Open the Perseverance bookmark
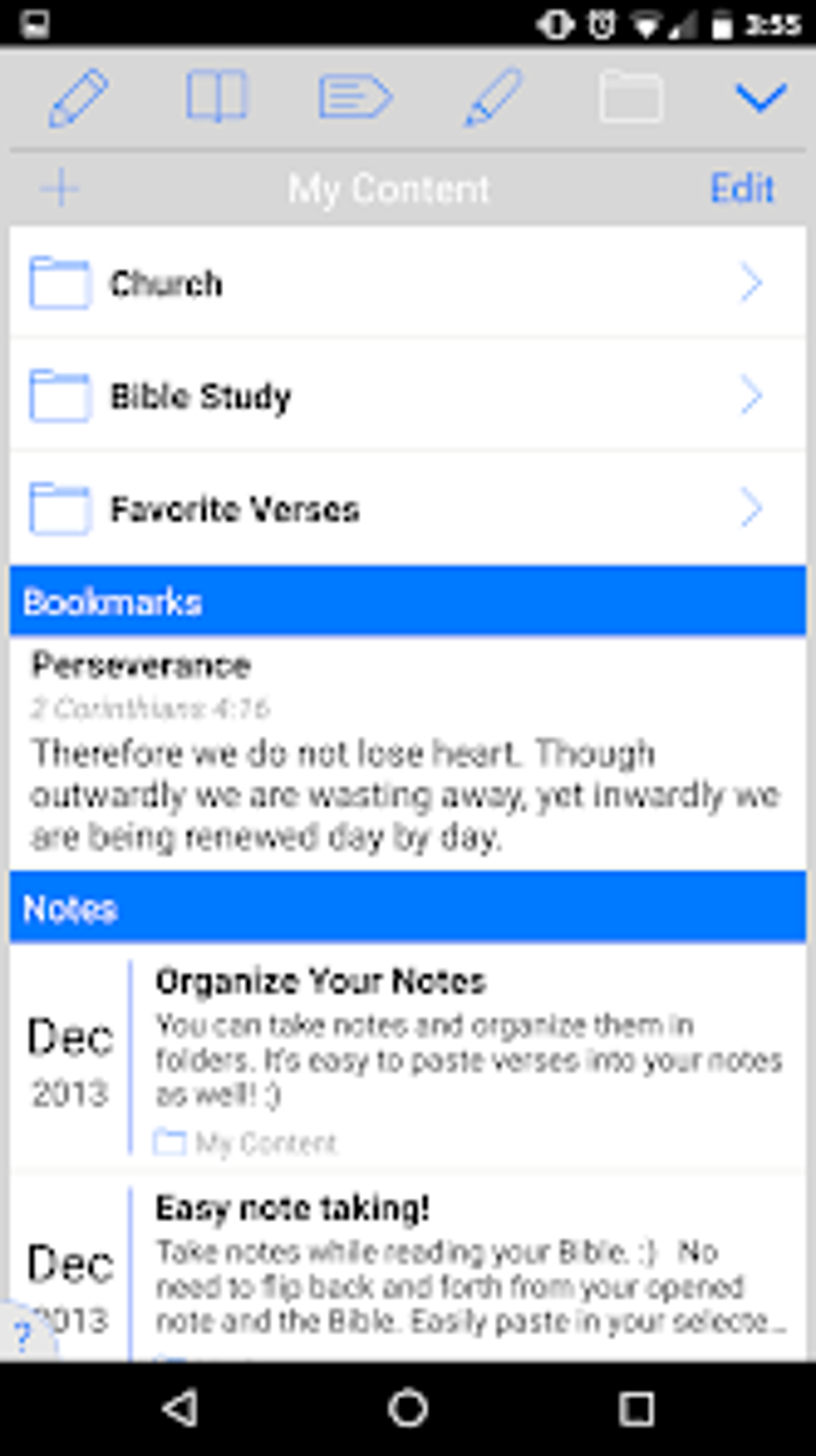Image resolution: width=816 pixels, height=1456 pixels. click(408, 752)
